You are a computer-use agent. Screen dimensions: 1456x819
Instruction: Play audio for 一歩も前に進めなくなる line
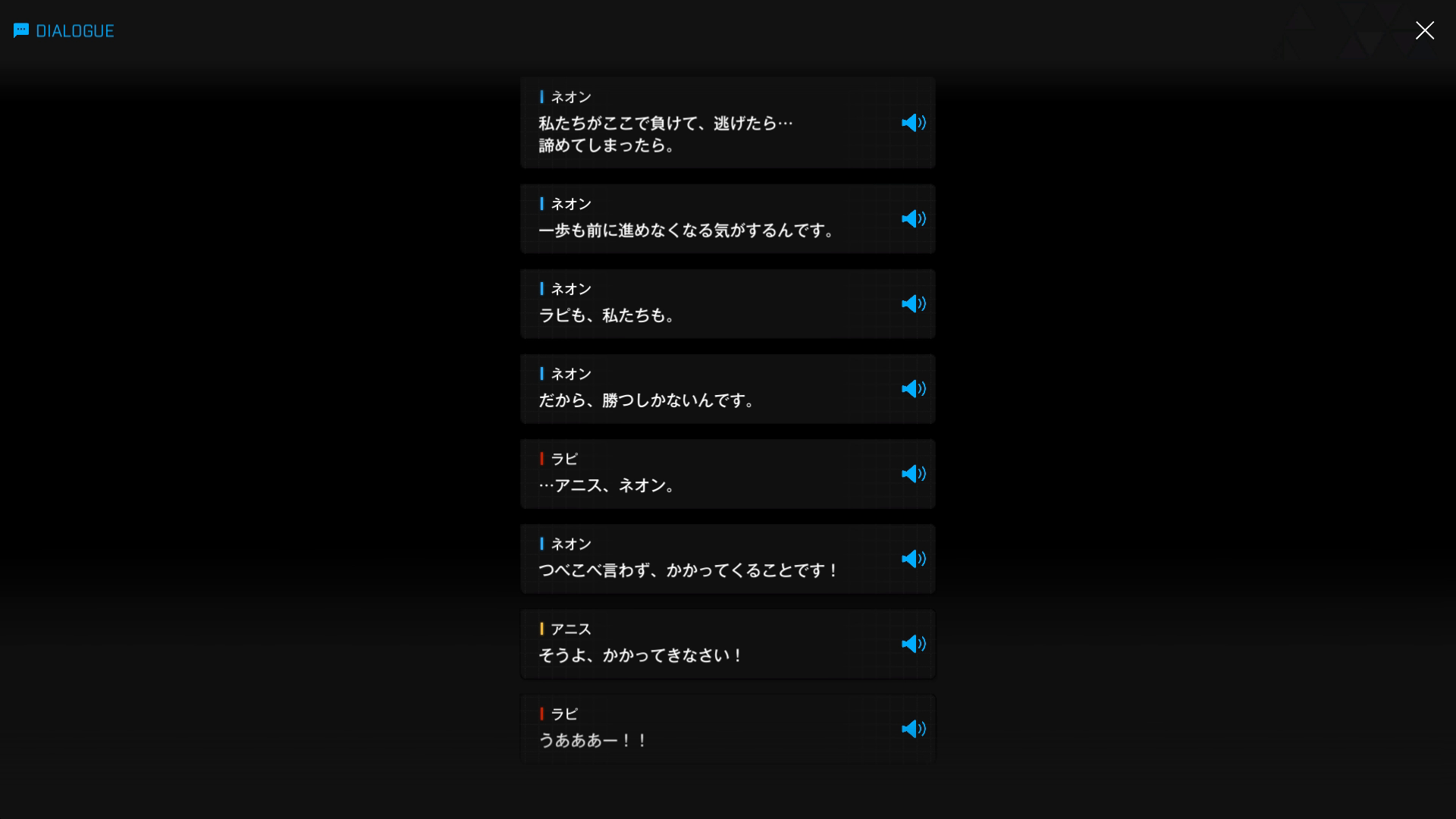pos(913,219)
